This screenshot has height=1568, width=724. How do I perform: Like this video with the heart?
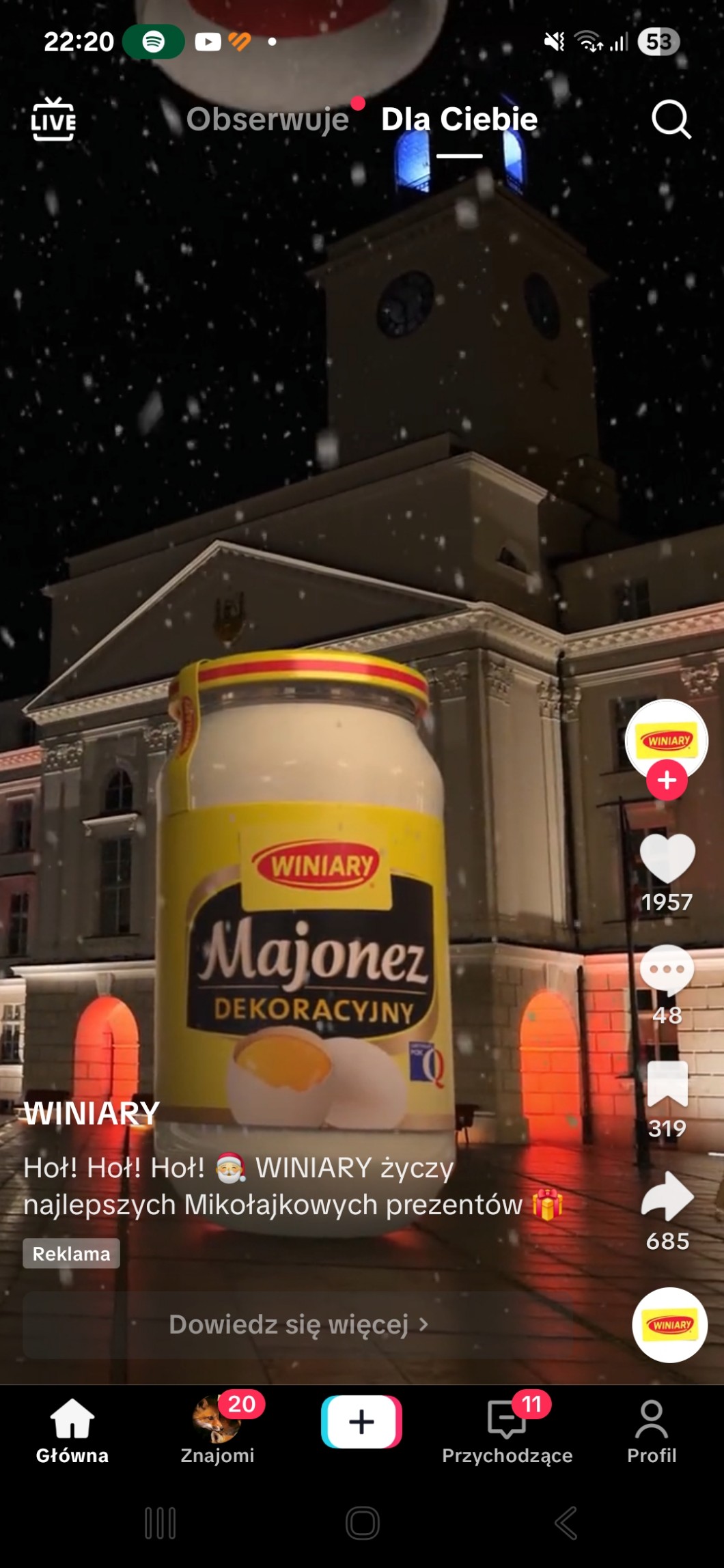pyautogui.click(x=667, y=859)
